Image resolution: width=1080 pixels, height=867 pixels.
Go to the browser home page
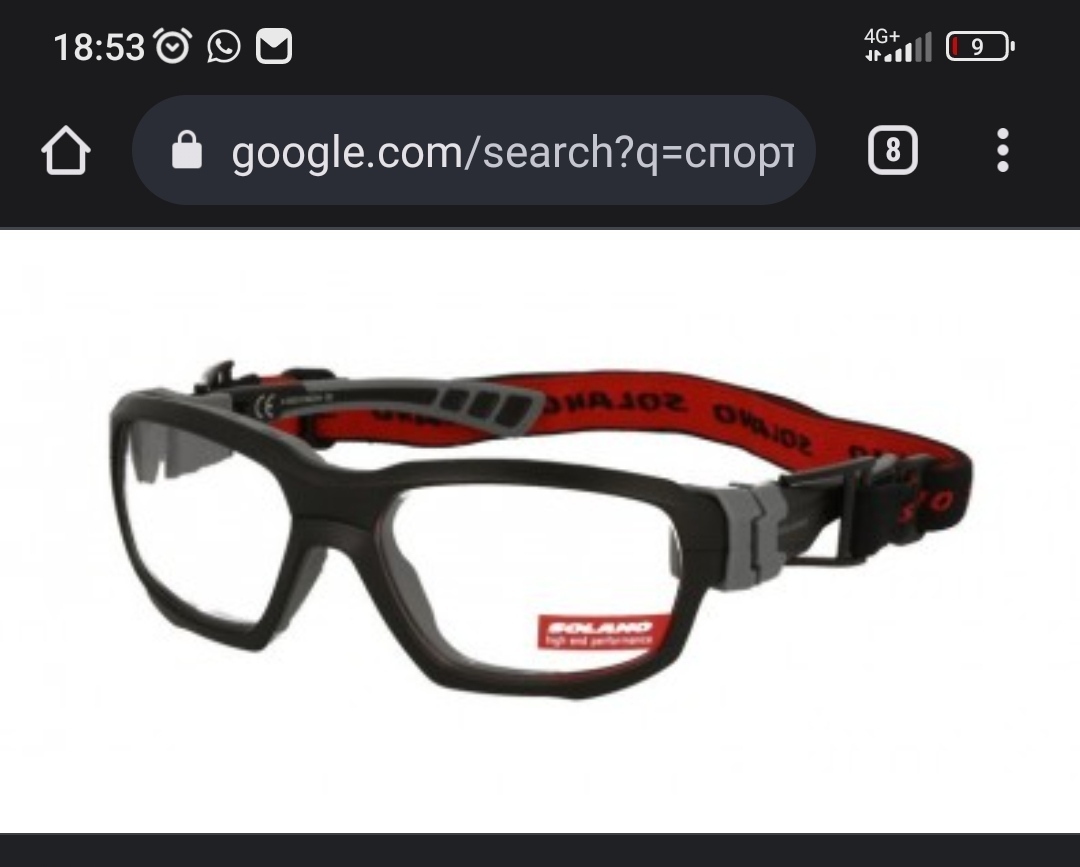[66, 152]
